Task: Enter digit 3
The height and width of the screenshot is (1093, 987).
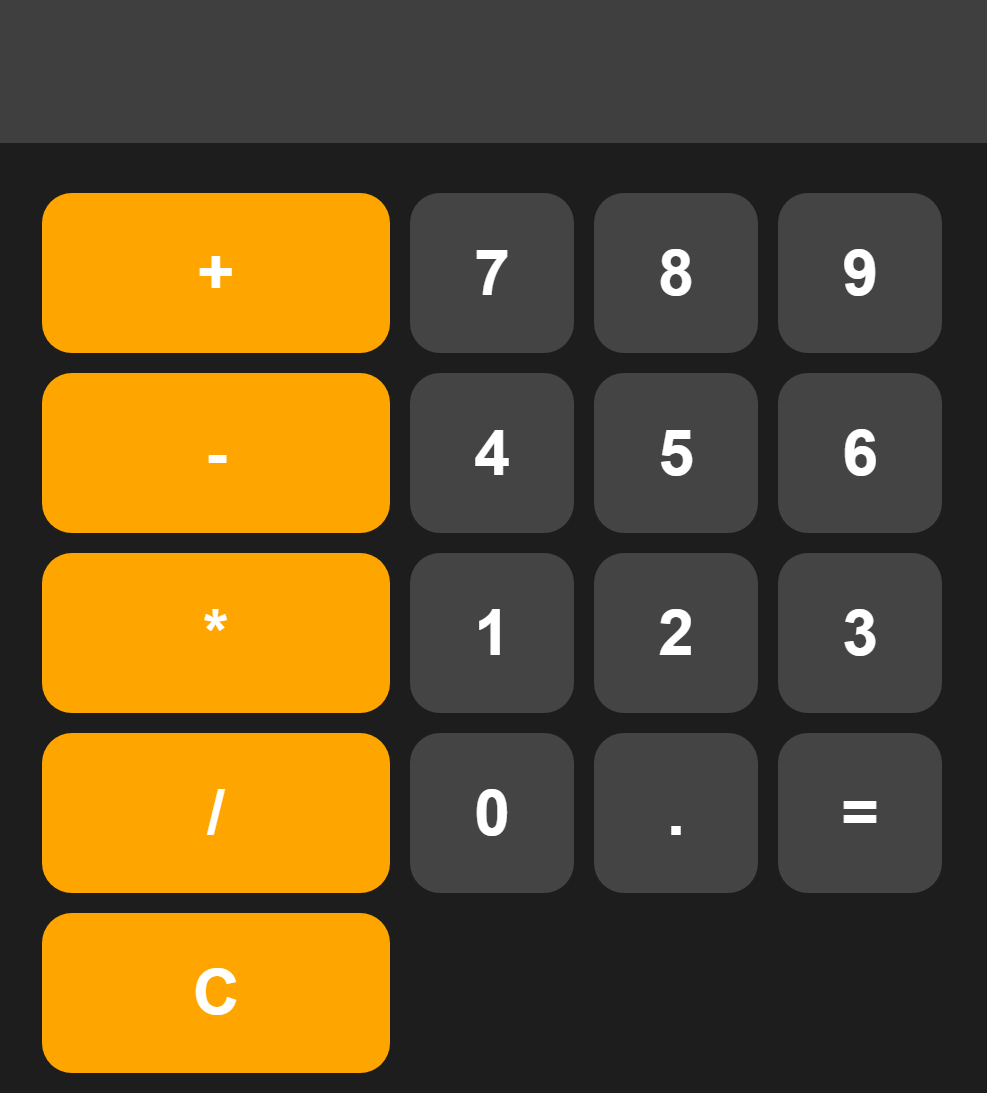Action: tap(860, 633)
